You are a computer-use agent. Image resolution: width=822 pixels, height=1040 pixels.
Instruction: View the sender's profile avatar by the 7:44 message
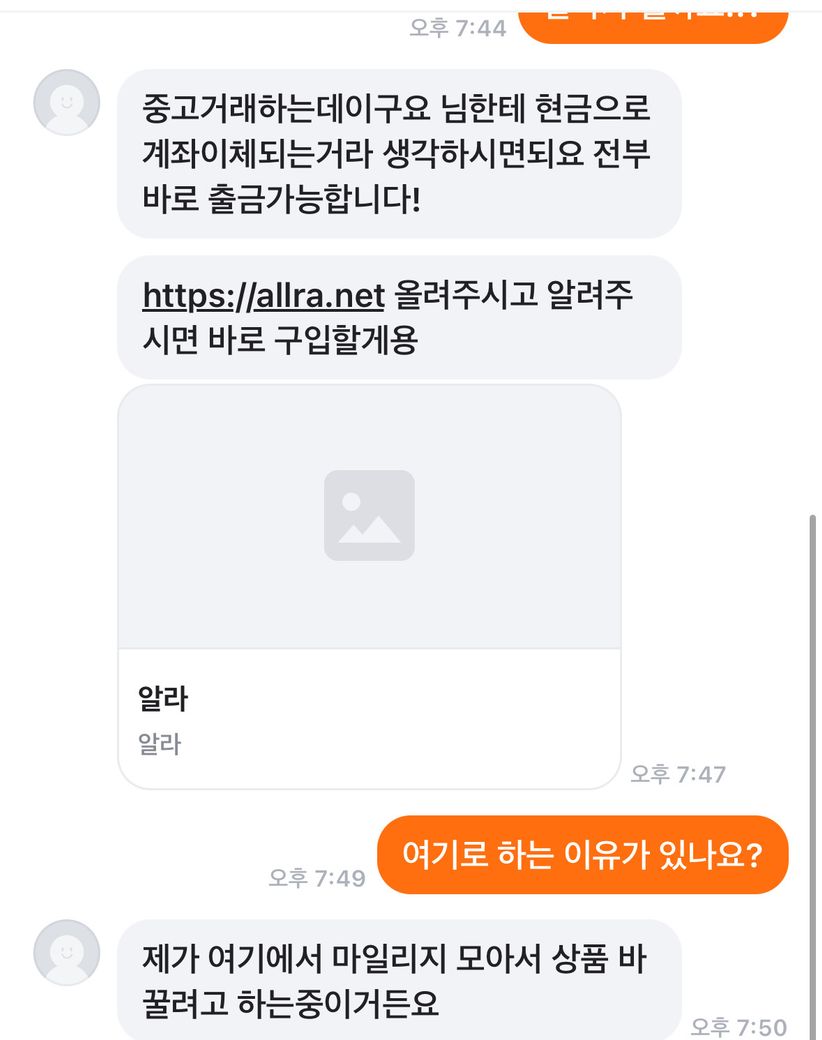pos(67,102)
